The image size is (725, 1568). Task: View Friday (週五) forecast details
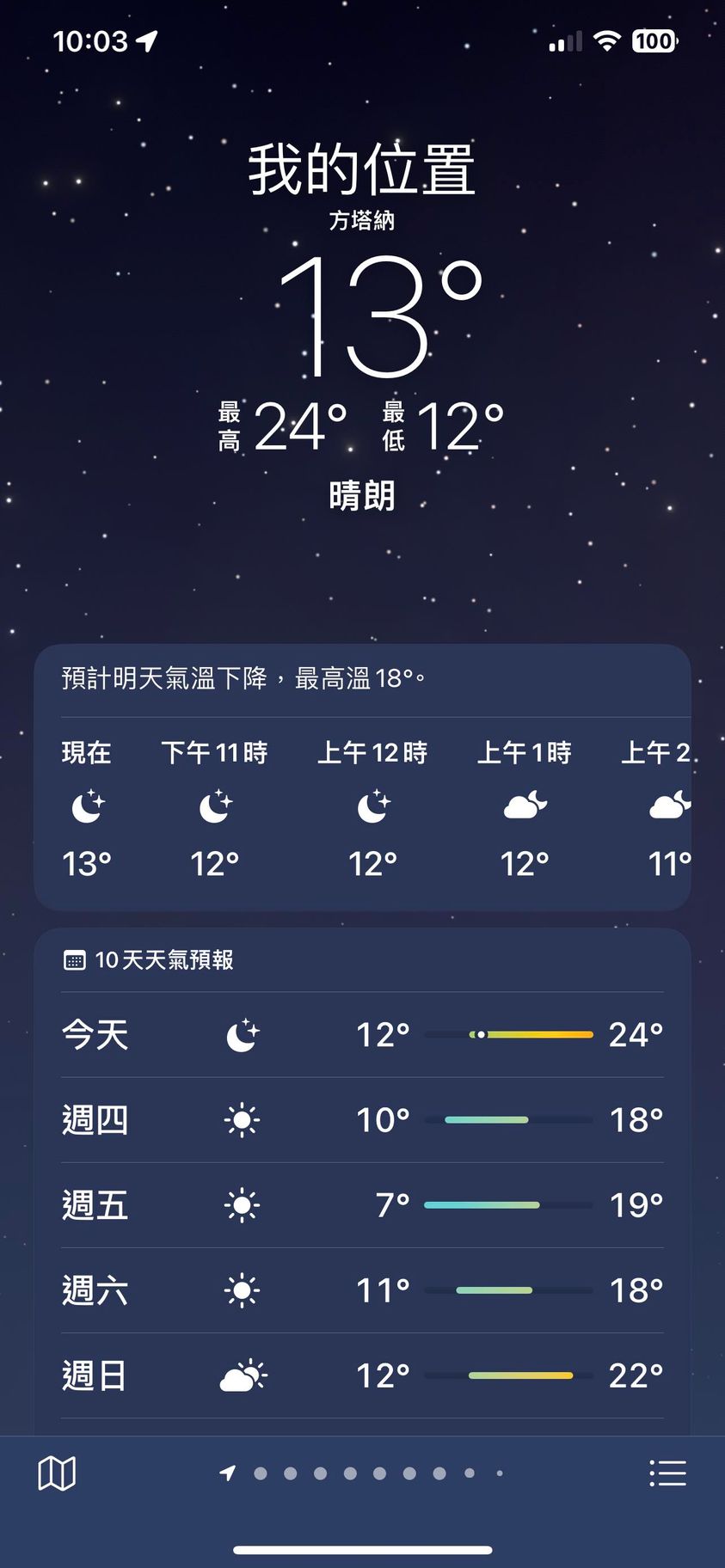[362, 1204]
